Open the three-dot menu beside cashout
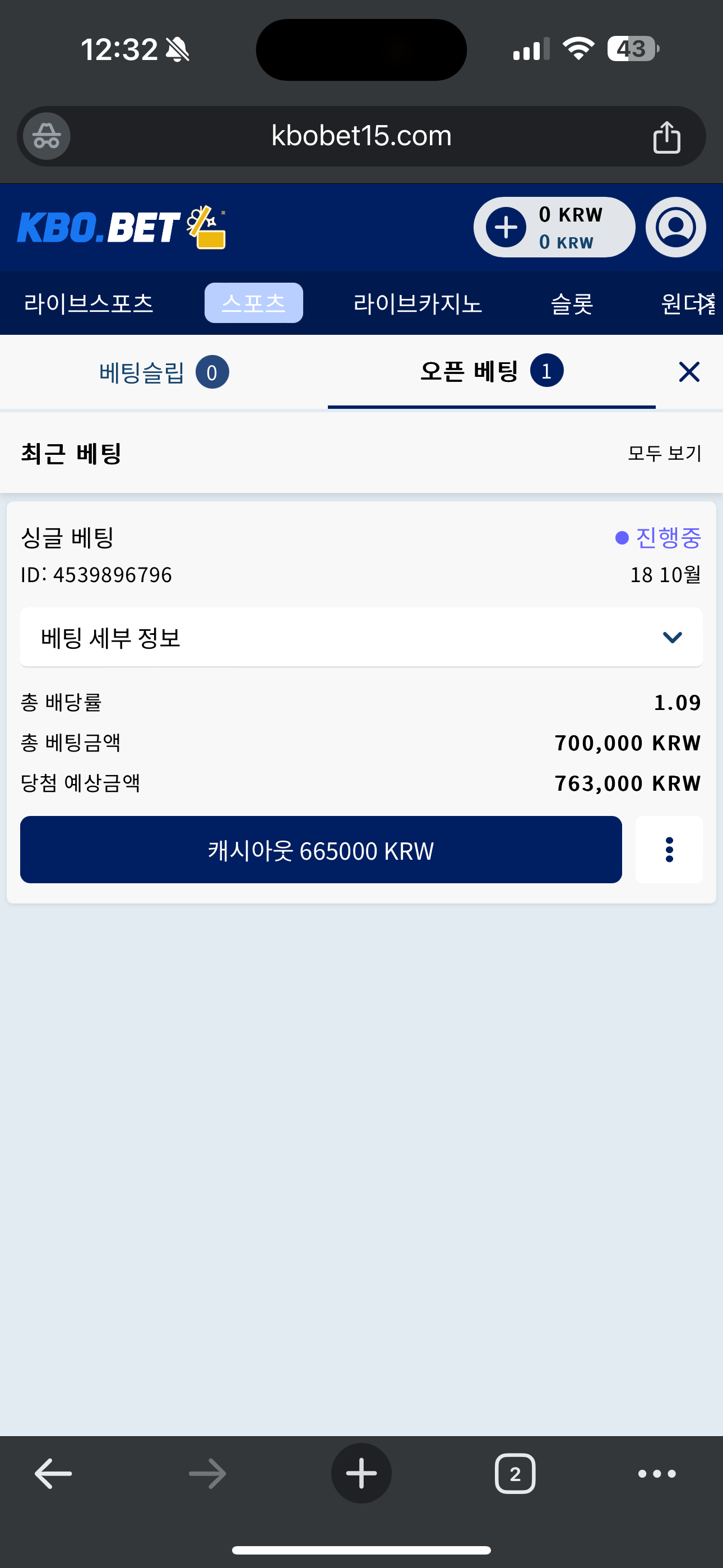Image resolution: width=723 pixels, height=1568 pixels. coord(669,850)
